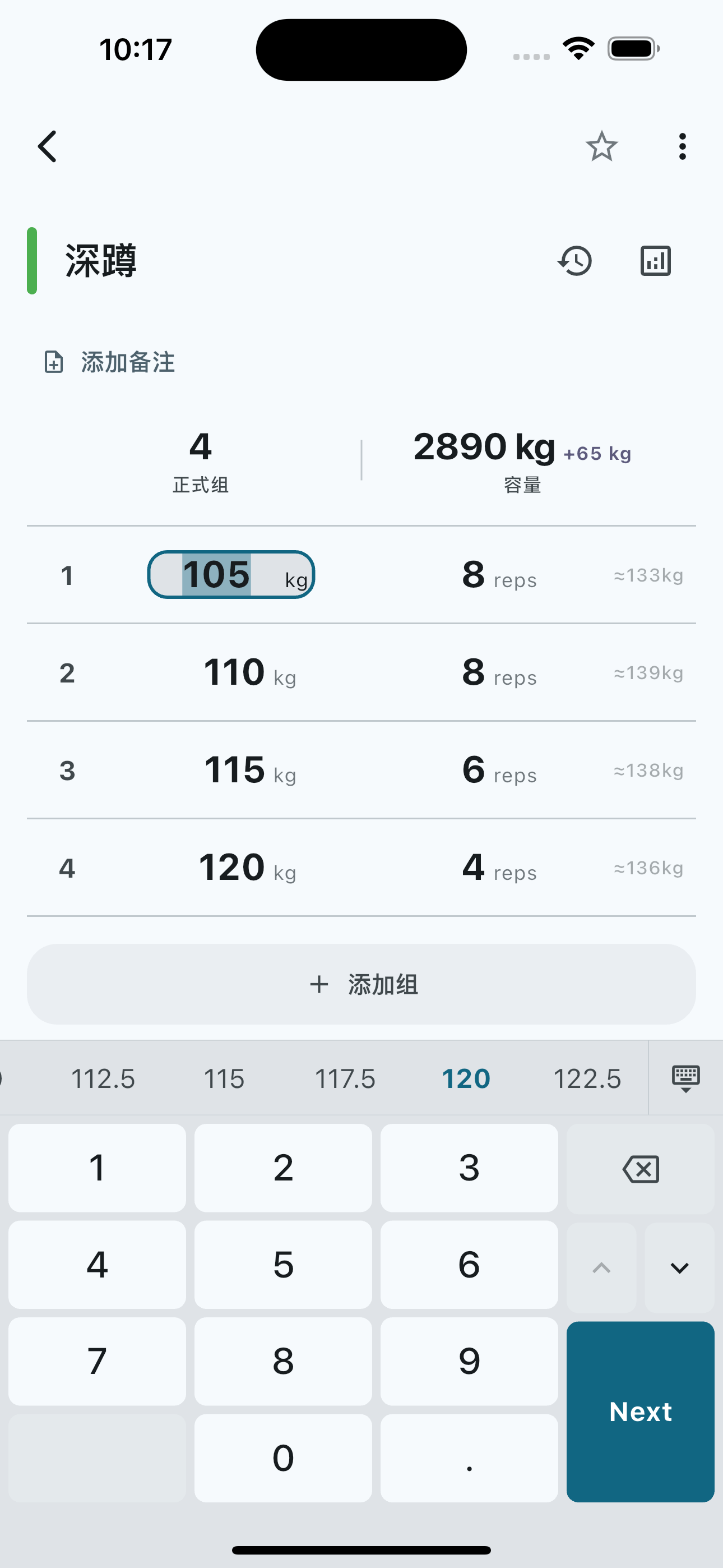Choose the 117.5 weight suggestion
723x1568 pixels.
345,1078
